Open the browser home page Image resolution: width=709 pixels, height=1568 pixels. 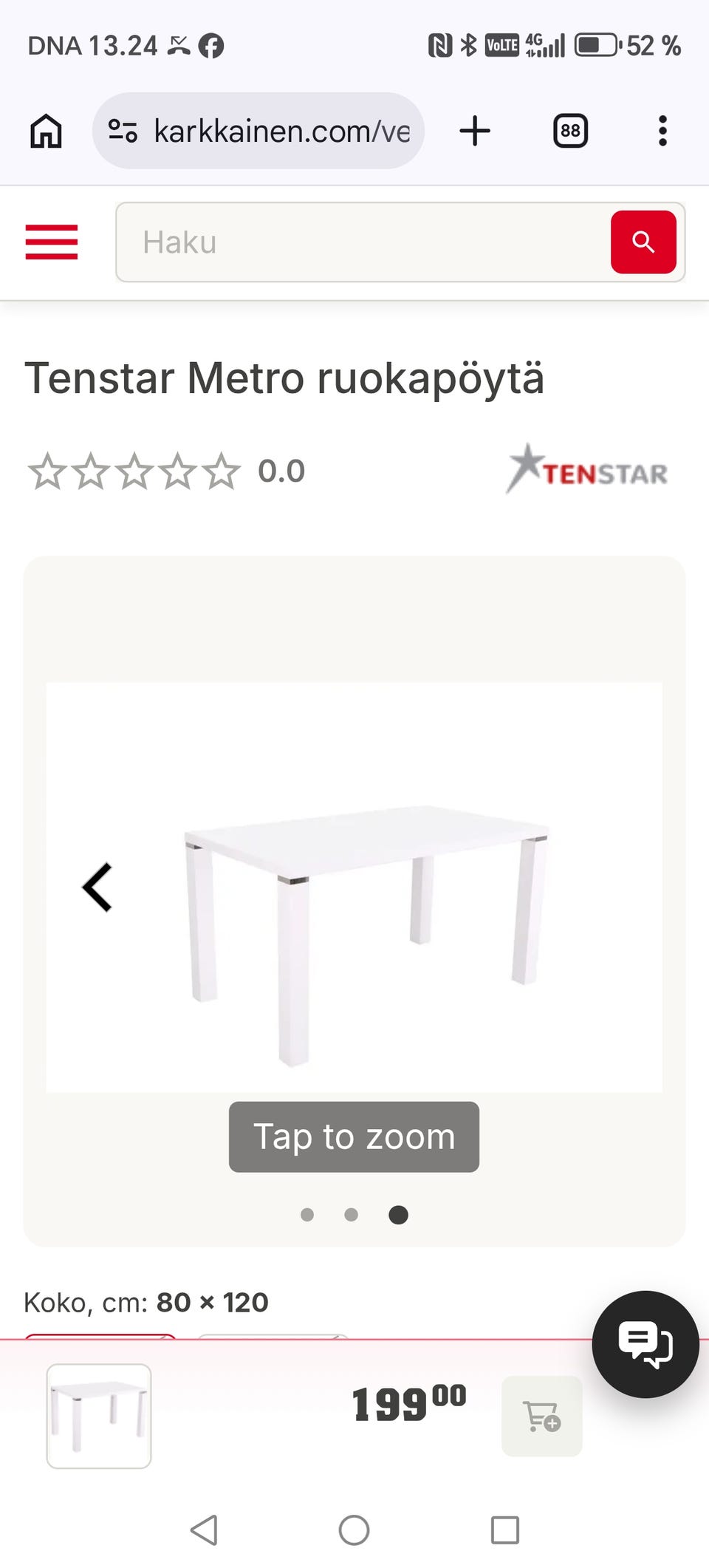[46, 132]
